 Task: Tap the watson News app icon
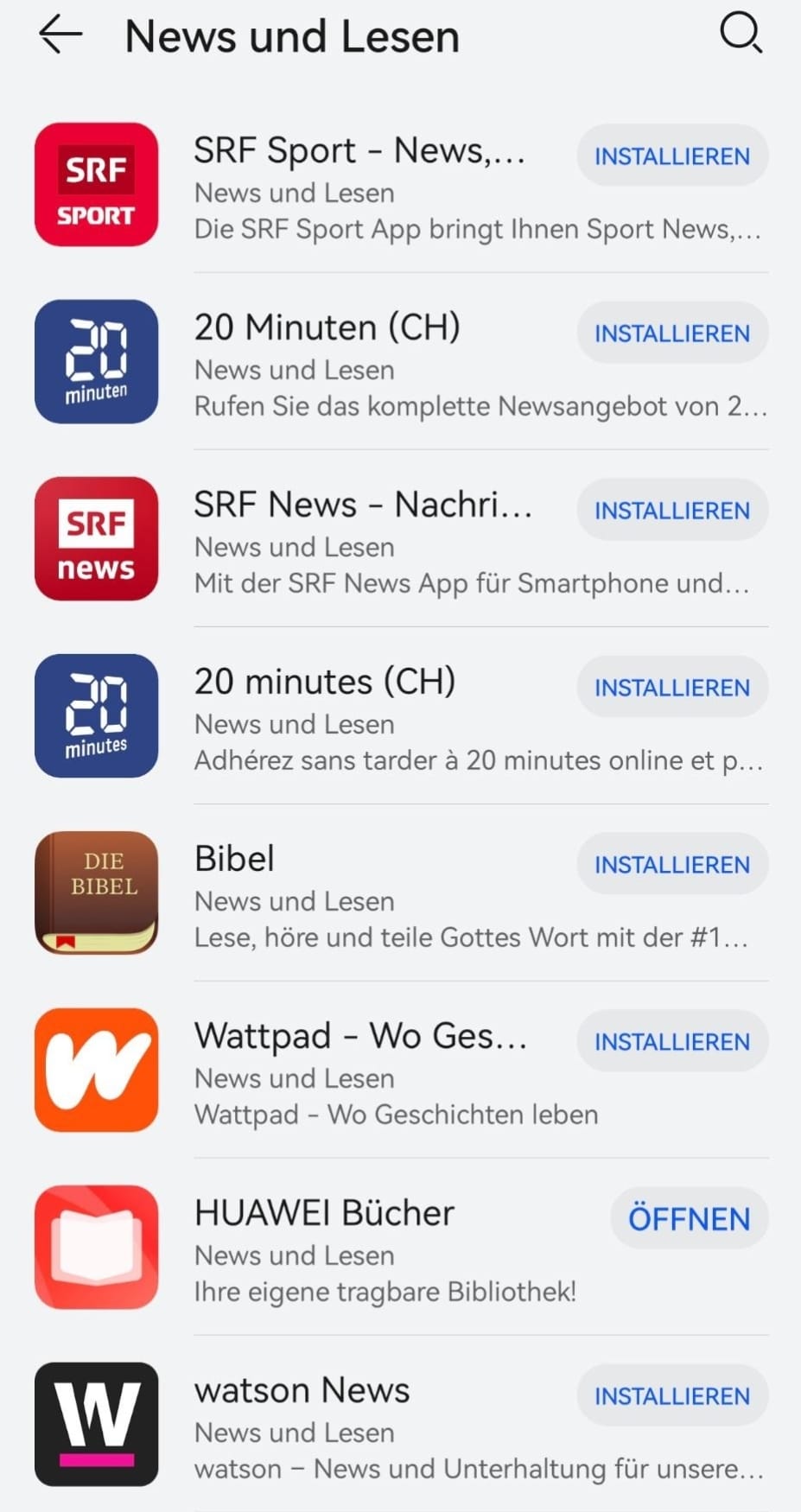[96, 1425]
